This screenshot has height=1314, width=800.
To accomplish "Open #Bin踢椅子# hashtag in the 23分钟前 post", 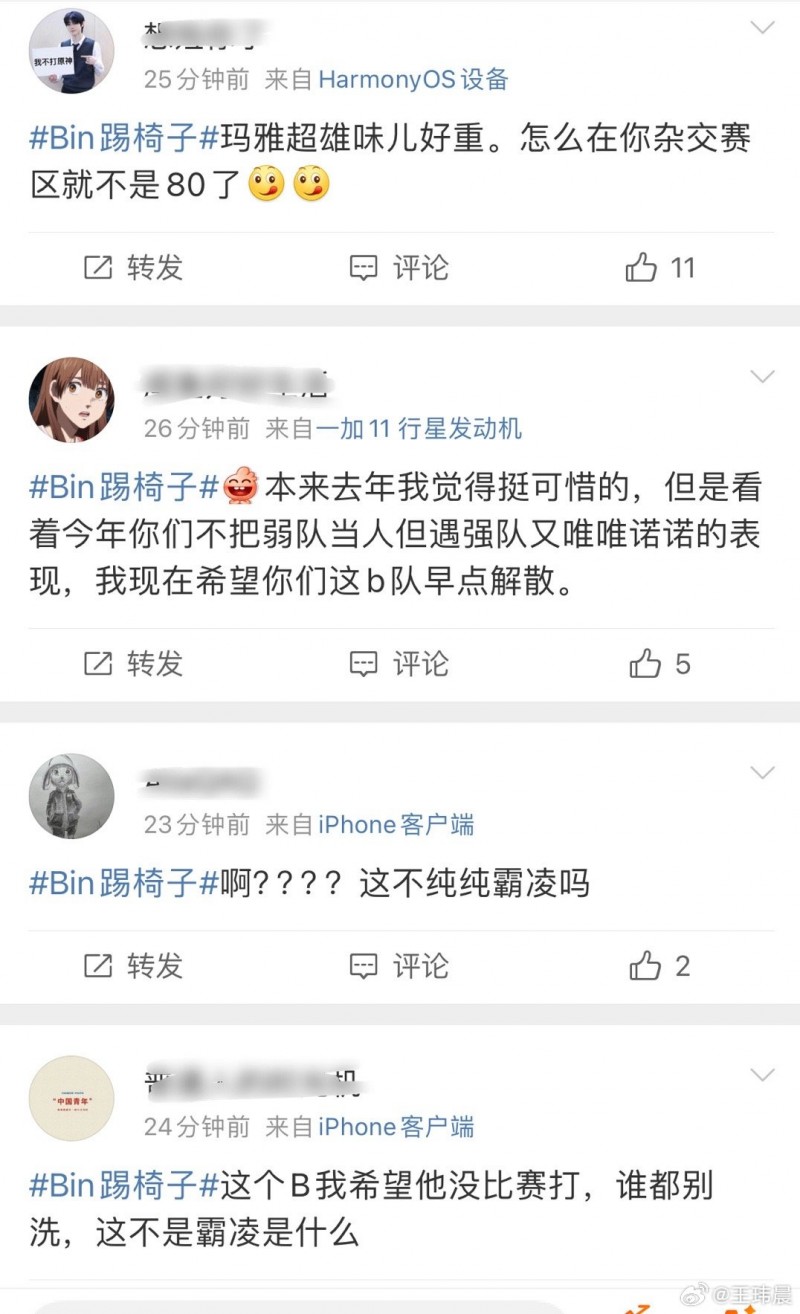I will coord(124,883).
